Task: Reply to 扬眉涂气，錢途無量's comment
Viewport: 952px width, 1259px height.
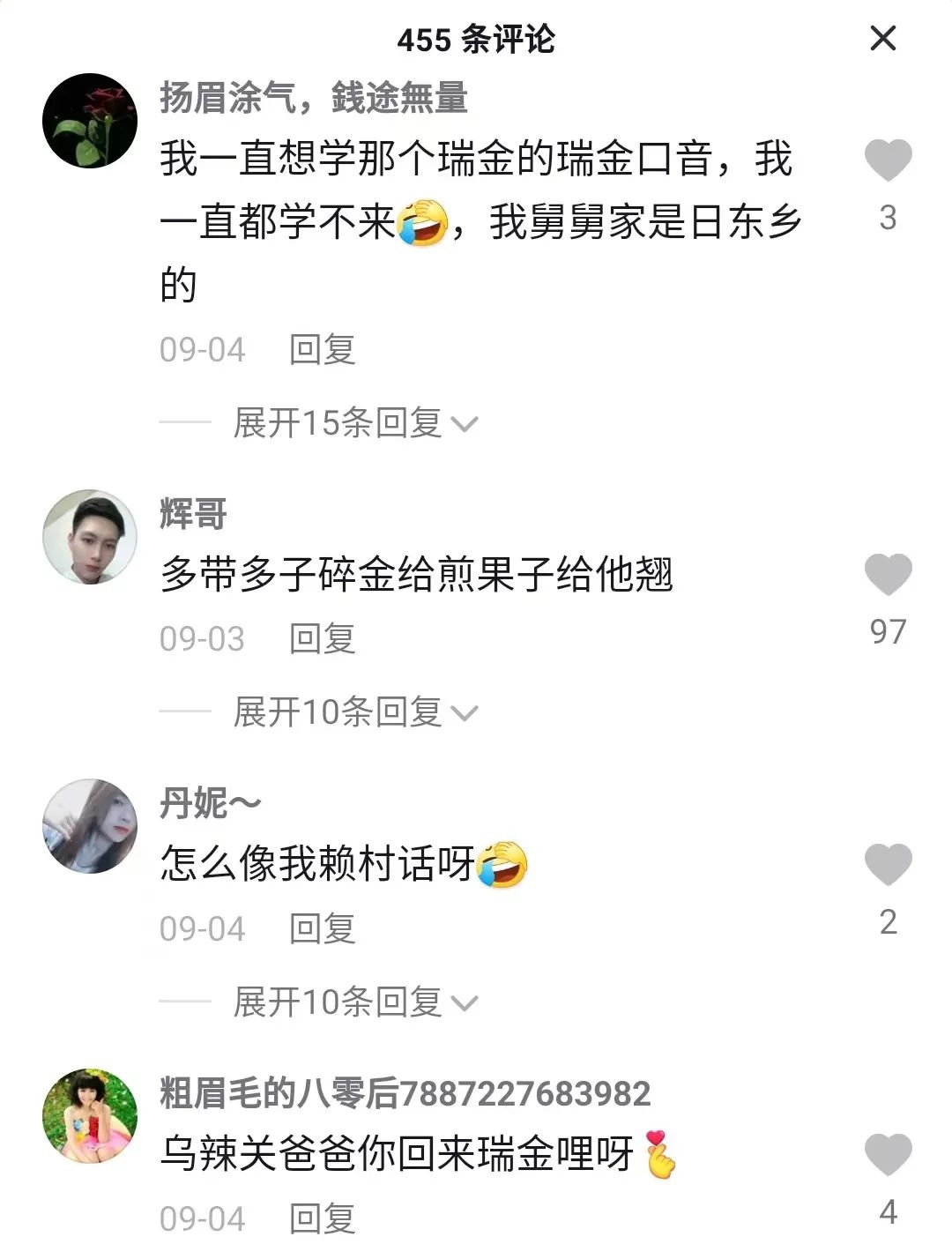Action: coord(323,350)
